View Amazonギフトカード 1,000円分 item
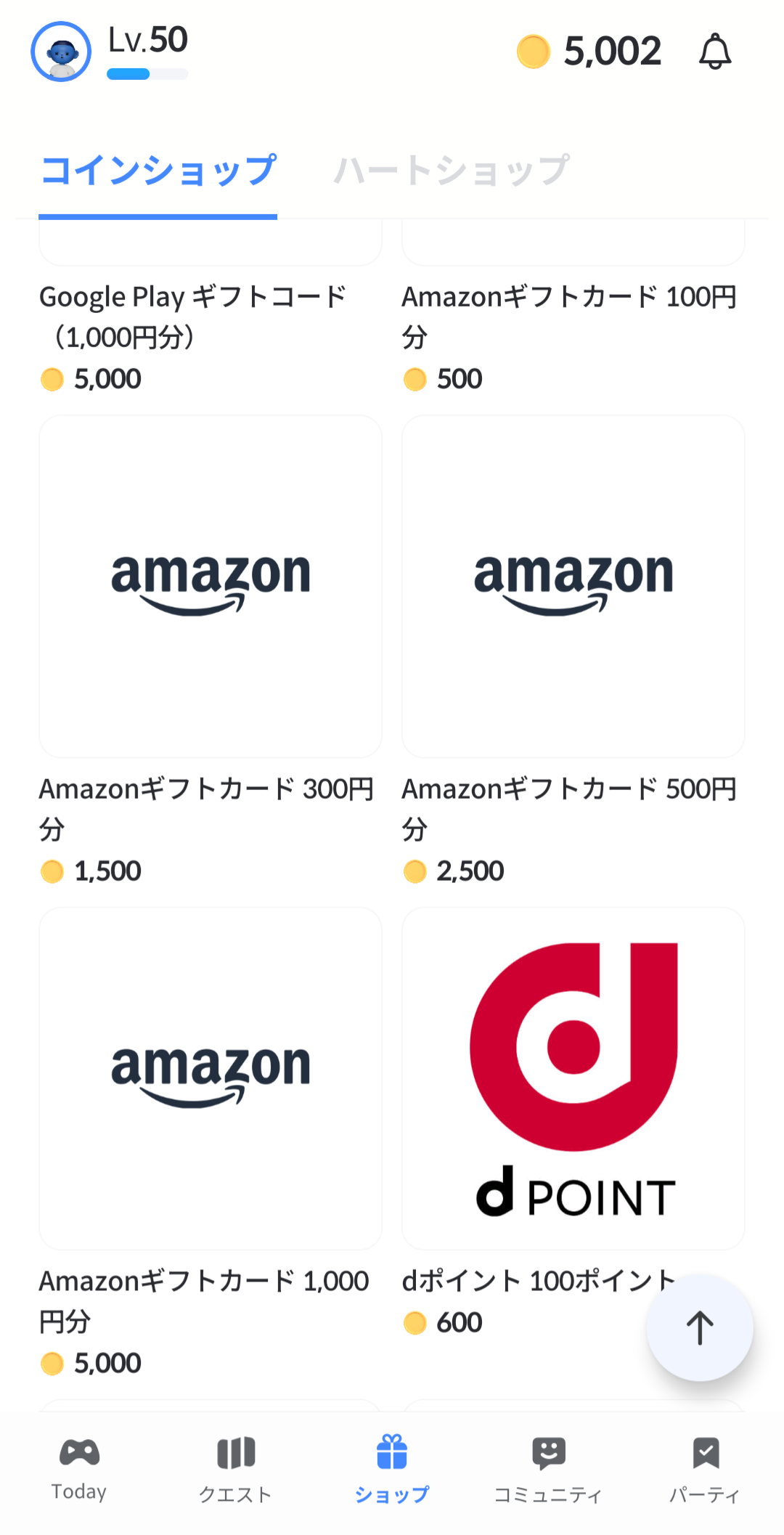Viewport: 784px width, 1535px height. [x=210, y=1078]
